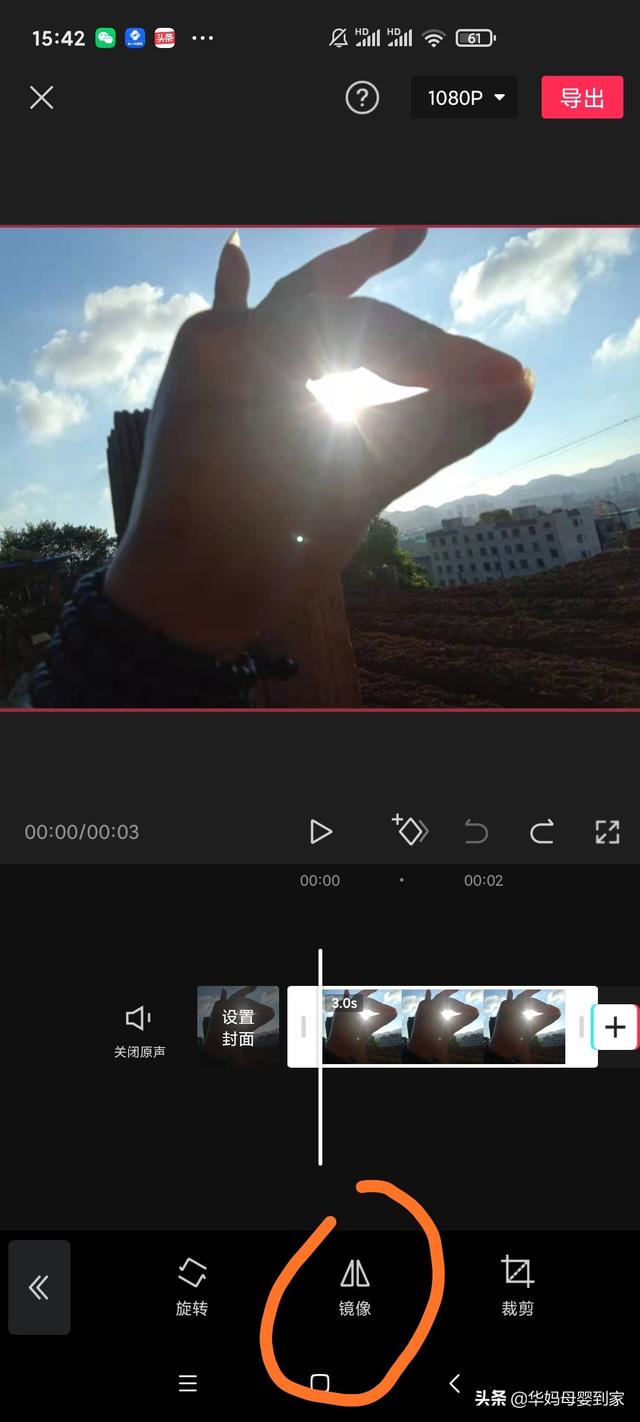Undo the last edit
Viewport: 640px width, 1422px height.
(476, 832)
